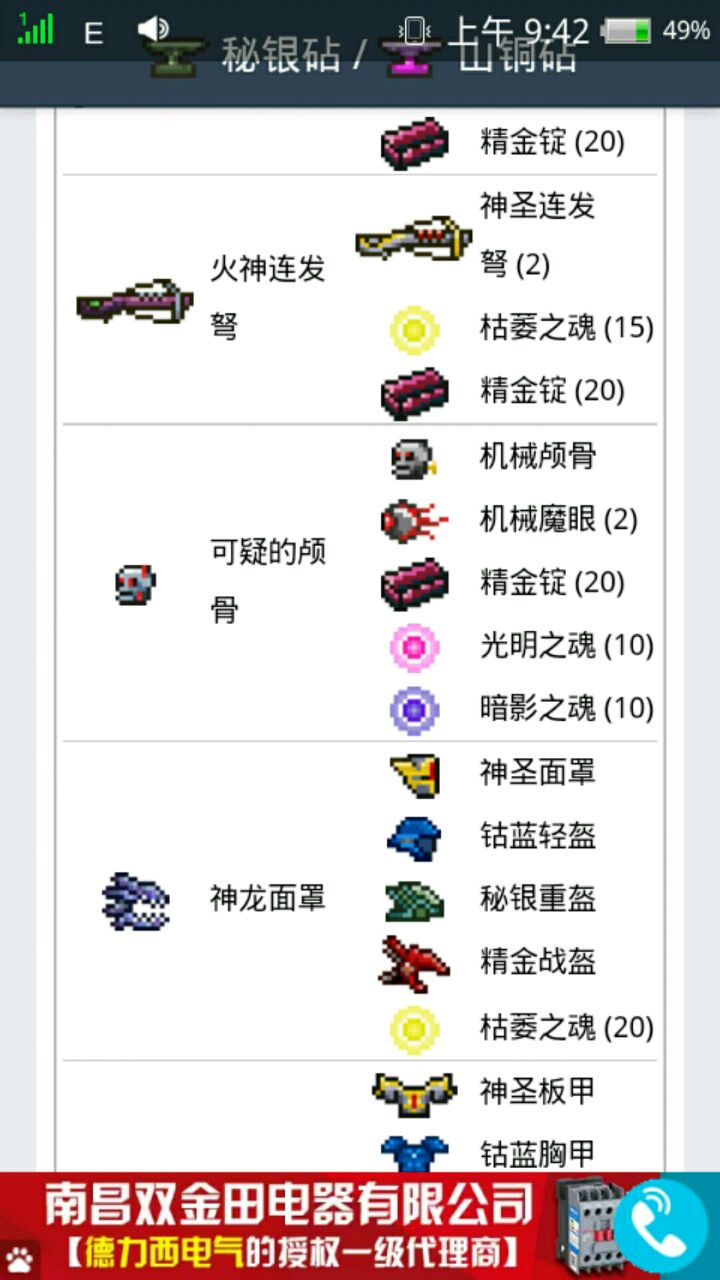This screenshot has height=1280, width=720.
Task: Tap the paw icon at bottom left
Action: coord(20,1259)
